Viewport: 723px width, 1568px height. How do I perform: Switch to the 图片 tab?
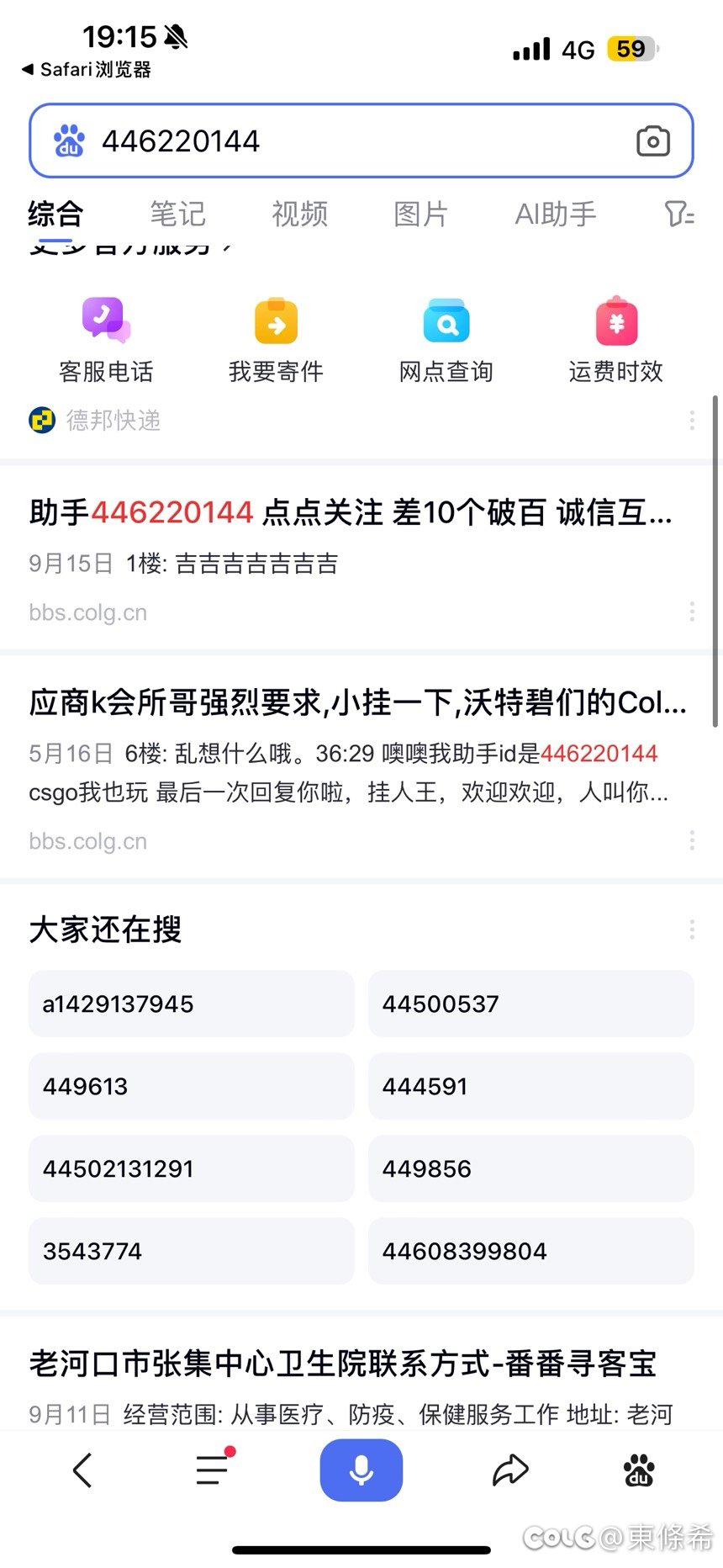tap(421, 214)
